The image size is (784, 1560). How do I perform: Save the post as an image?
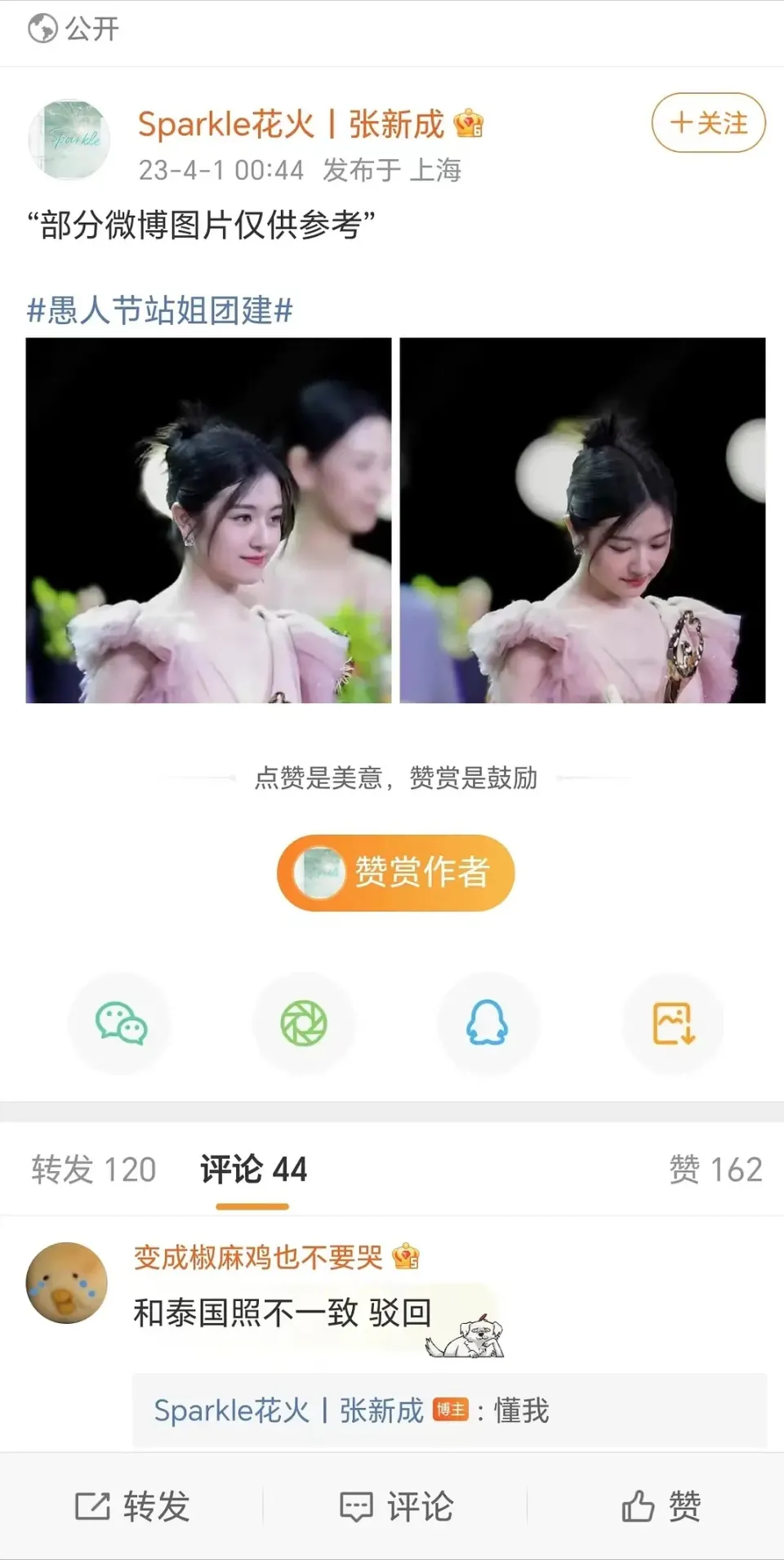(673, 1023)
